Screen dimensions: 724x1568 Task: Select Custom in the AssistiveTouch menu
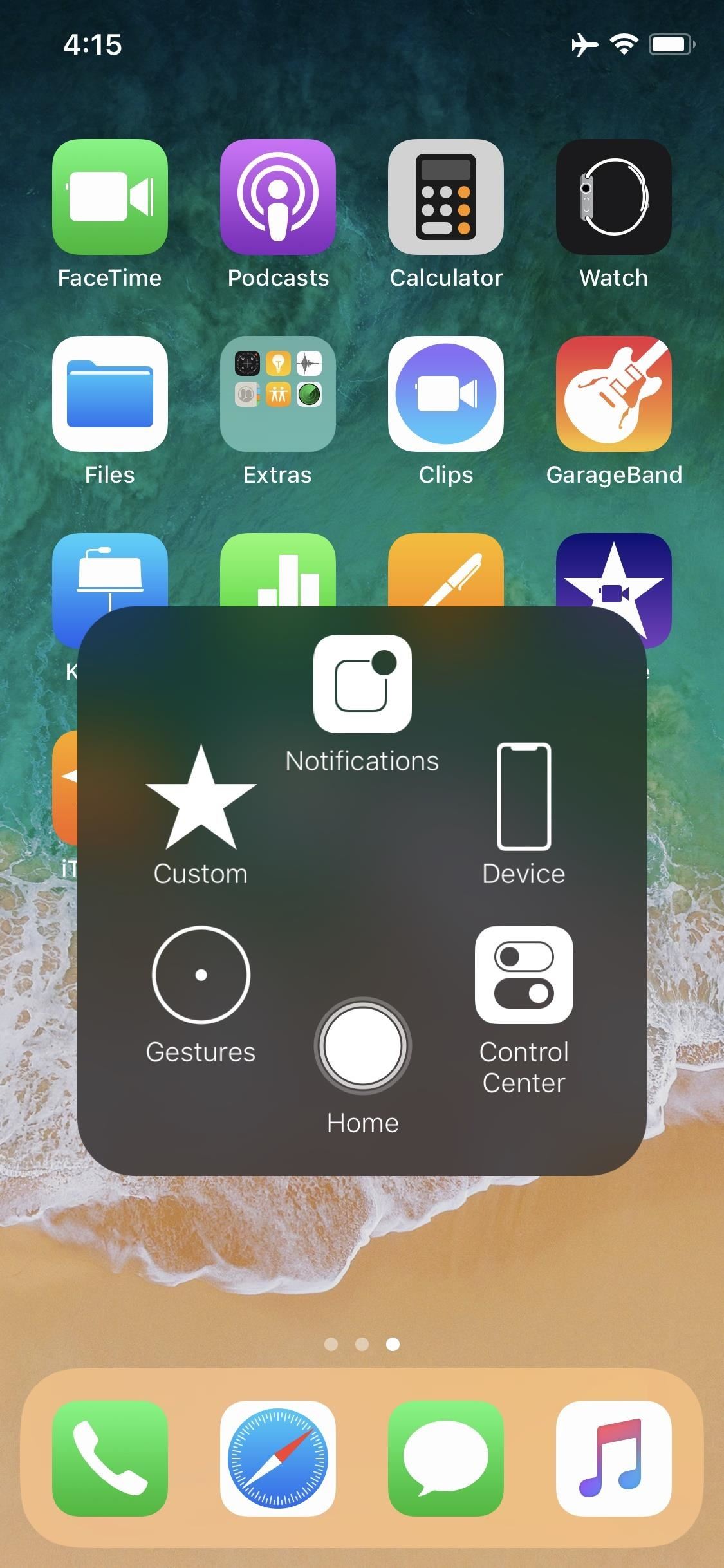(200, 798)
